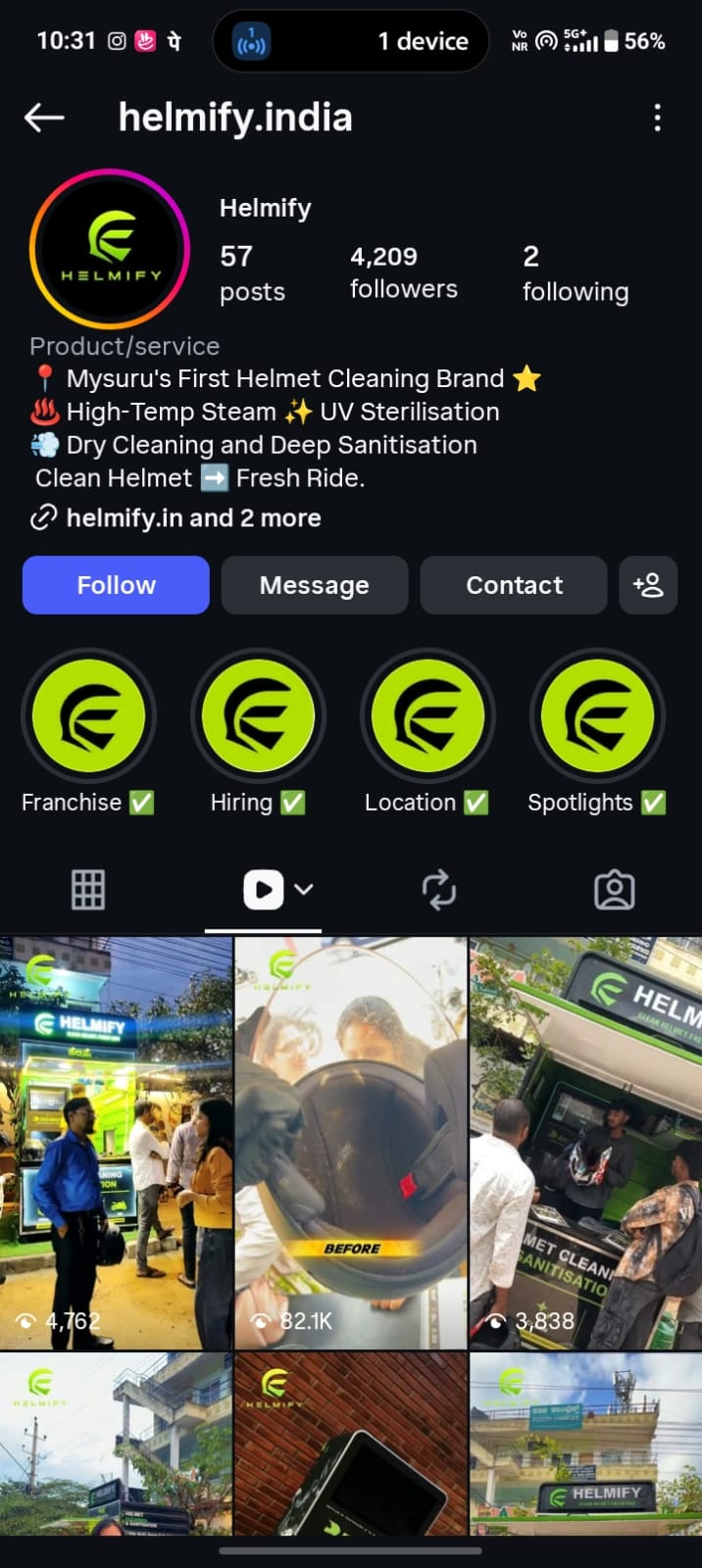The image size is (702, 1568).
Task: Show suggested accounts with add-person icon
Action: click(x=648, y=585)
